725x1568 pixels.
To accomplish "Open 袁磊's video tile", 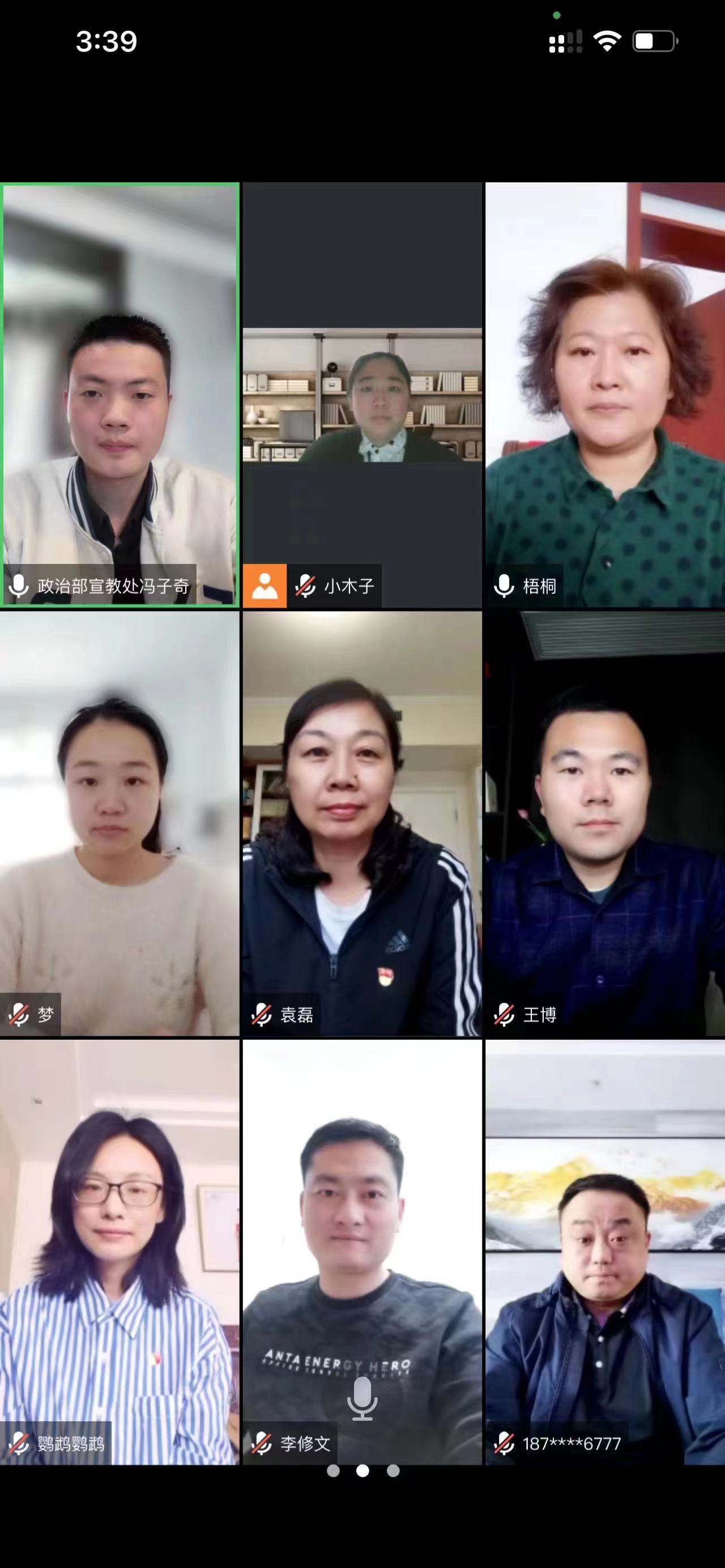I will click(362, 823).
